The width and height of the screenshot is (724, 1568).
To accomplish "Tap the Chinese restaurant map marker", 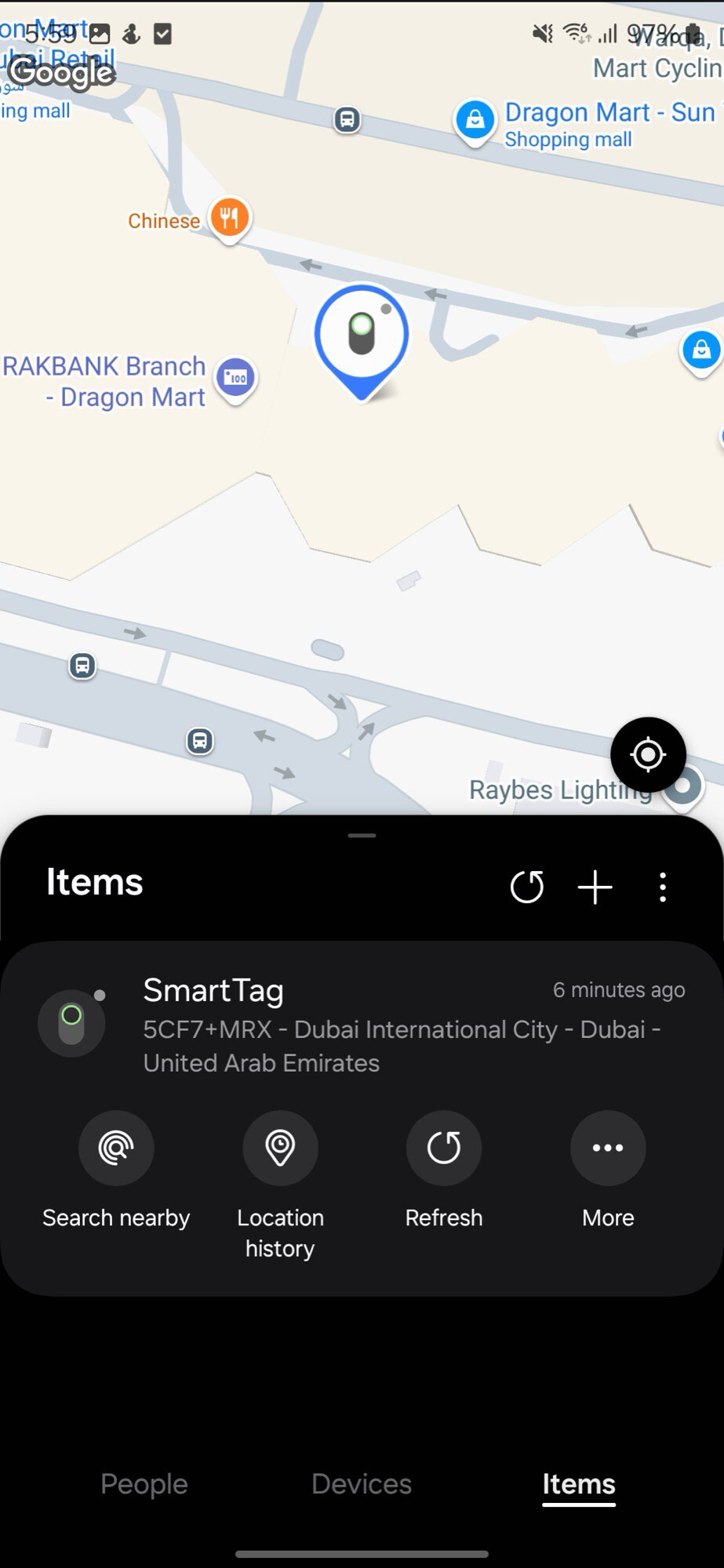I will pyautogui.click(x=229, y=217).
